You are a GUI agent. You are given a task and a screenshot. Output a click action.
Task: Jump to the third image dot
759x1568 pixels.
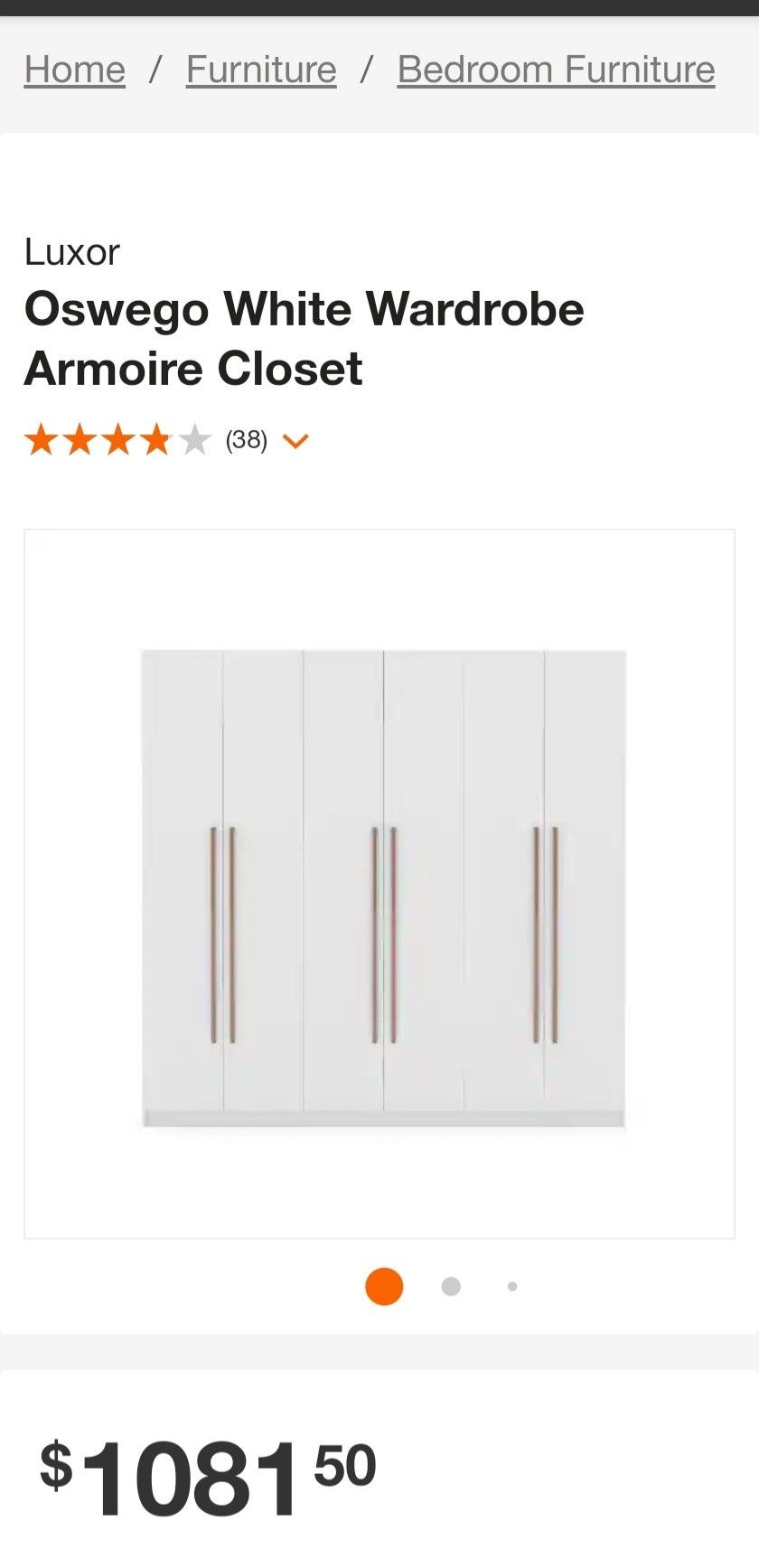click(x=512, y=1286)
